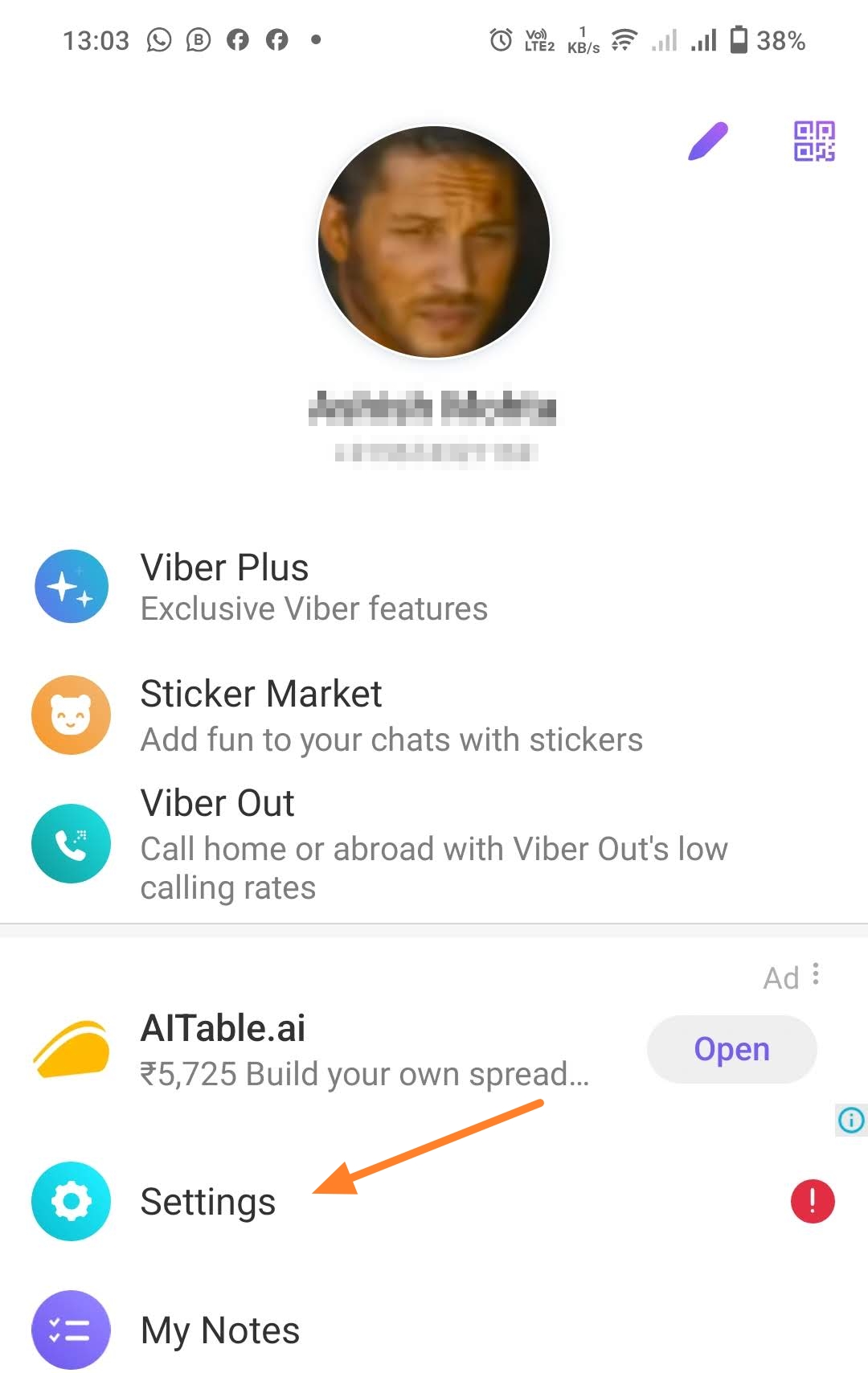Open the Sticker Market bear icon
Image resolution: width=868 pixels, height=1373 pixels.
[x=71, y=715]
